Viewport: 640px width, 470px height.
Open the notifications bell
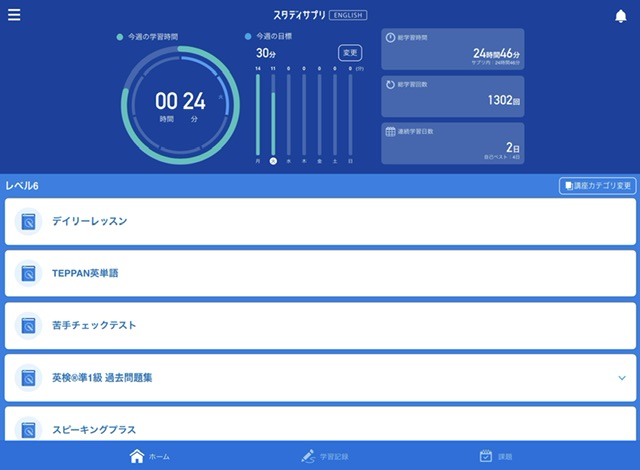point(620,15)
